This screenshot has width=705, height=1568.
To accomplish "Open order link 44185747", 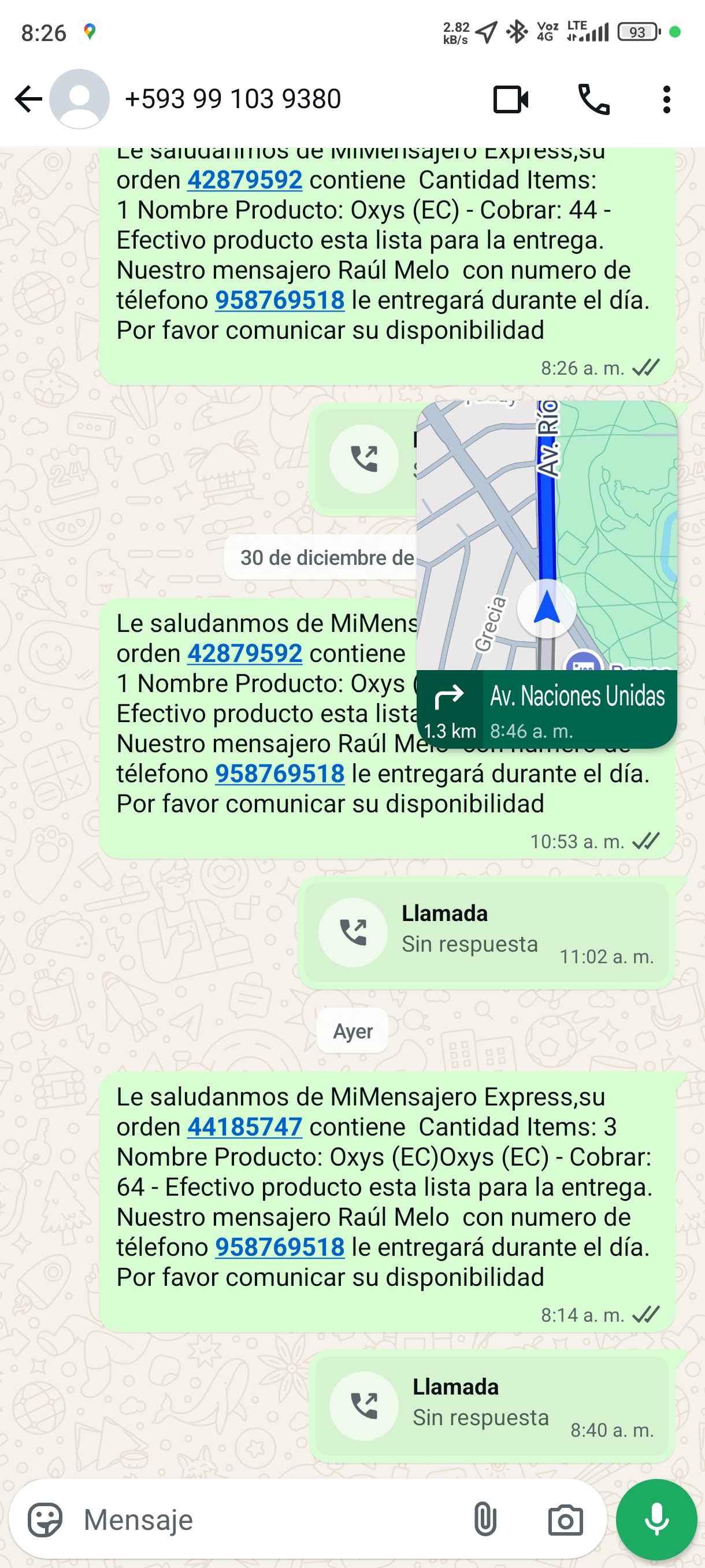I will (x=244, y=1127).
